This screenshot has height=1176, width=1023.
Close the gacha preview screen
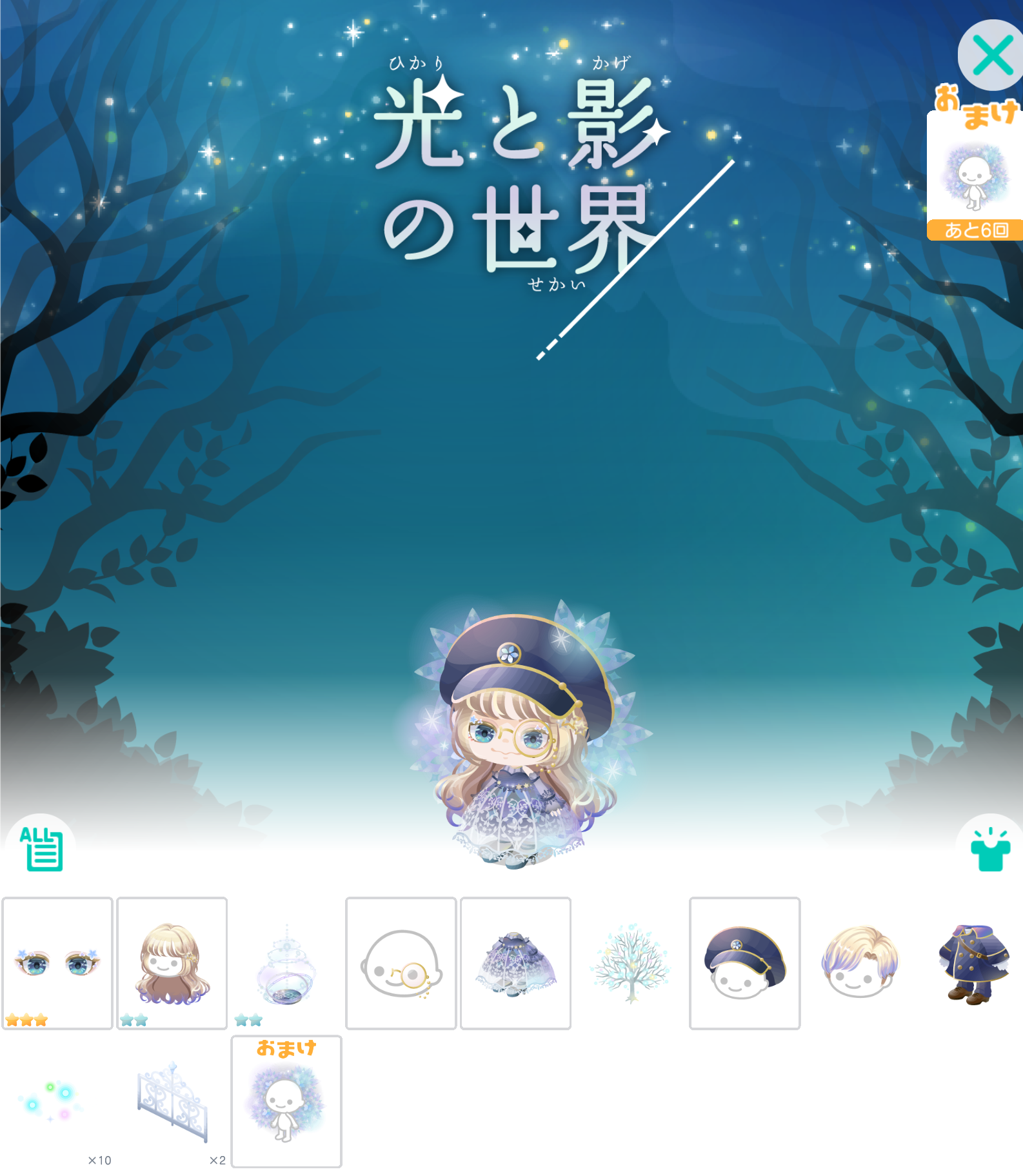[991, 55]
